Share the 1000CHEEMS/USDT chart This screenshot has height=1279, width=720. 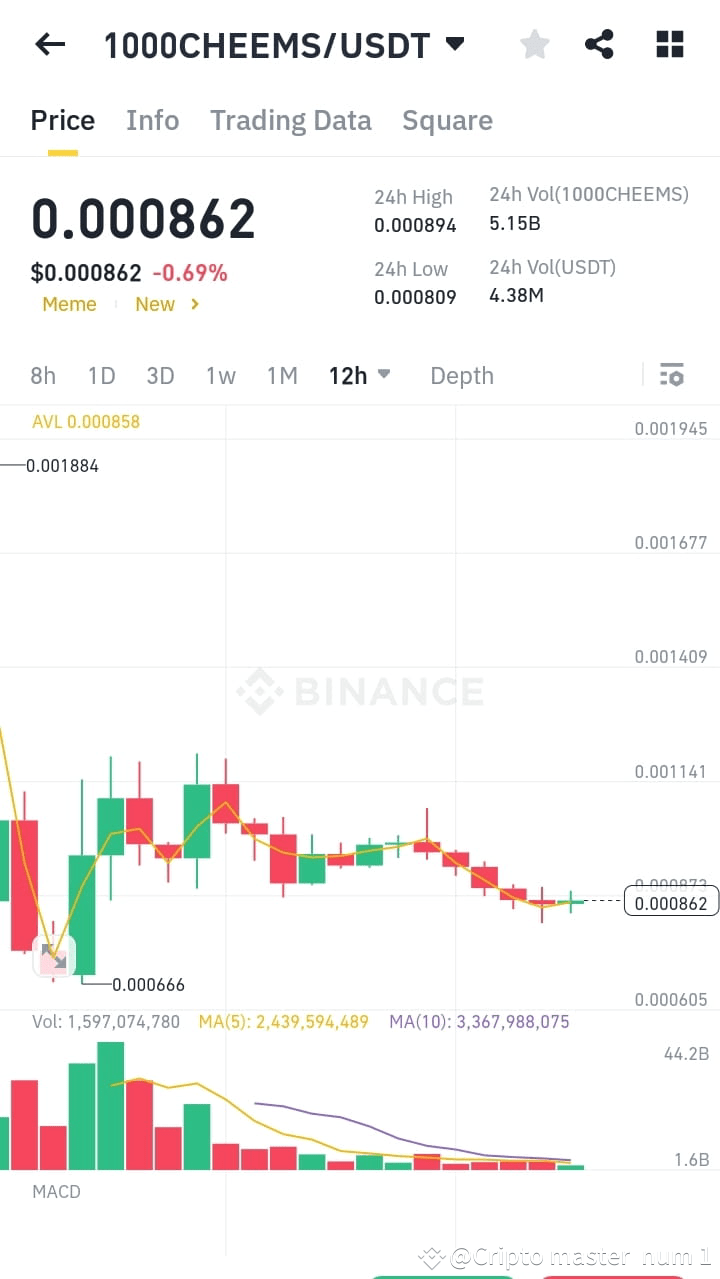pos(599,44)
